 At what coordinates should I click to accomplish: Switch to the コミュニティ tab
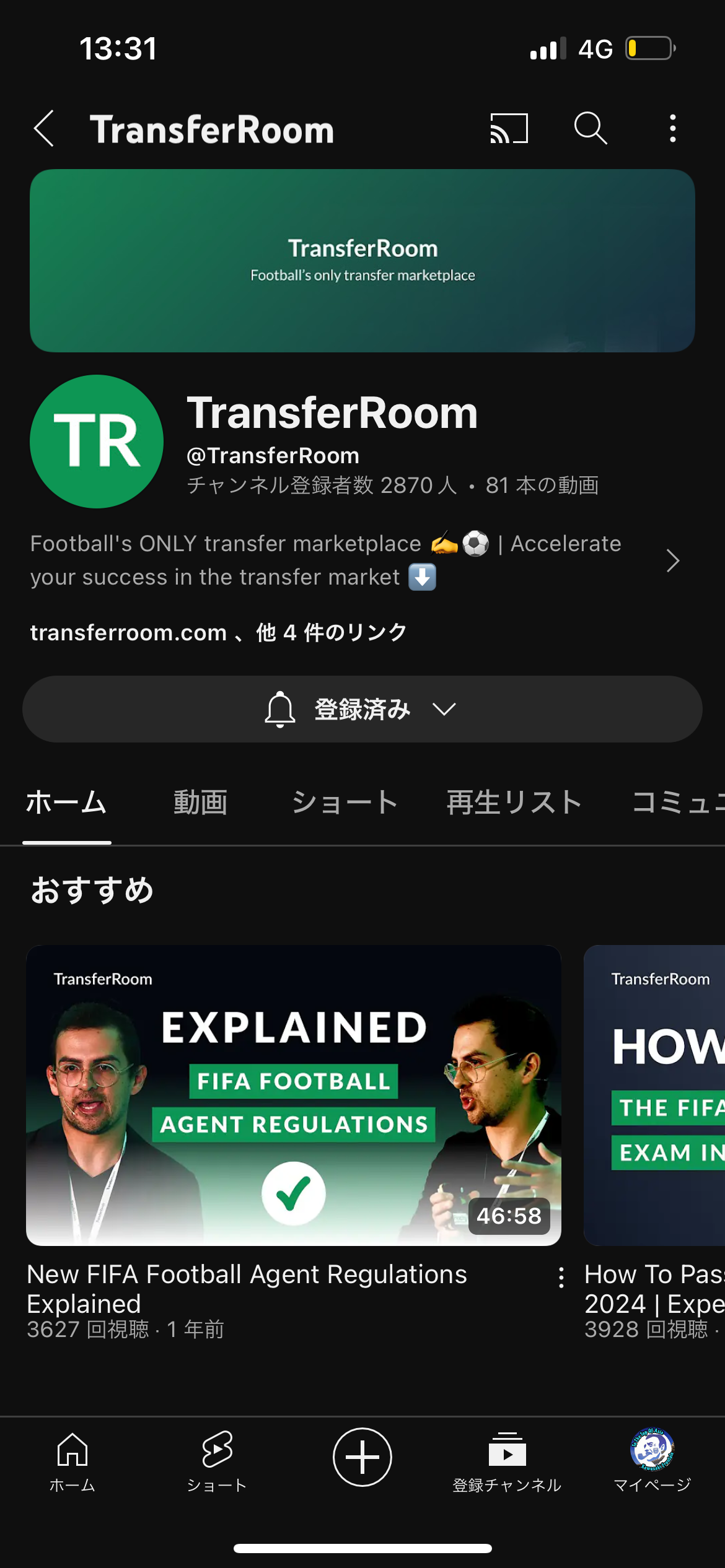coord(679,803)
